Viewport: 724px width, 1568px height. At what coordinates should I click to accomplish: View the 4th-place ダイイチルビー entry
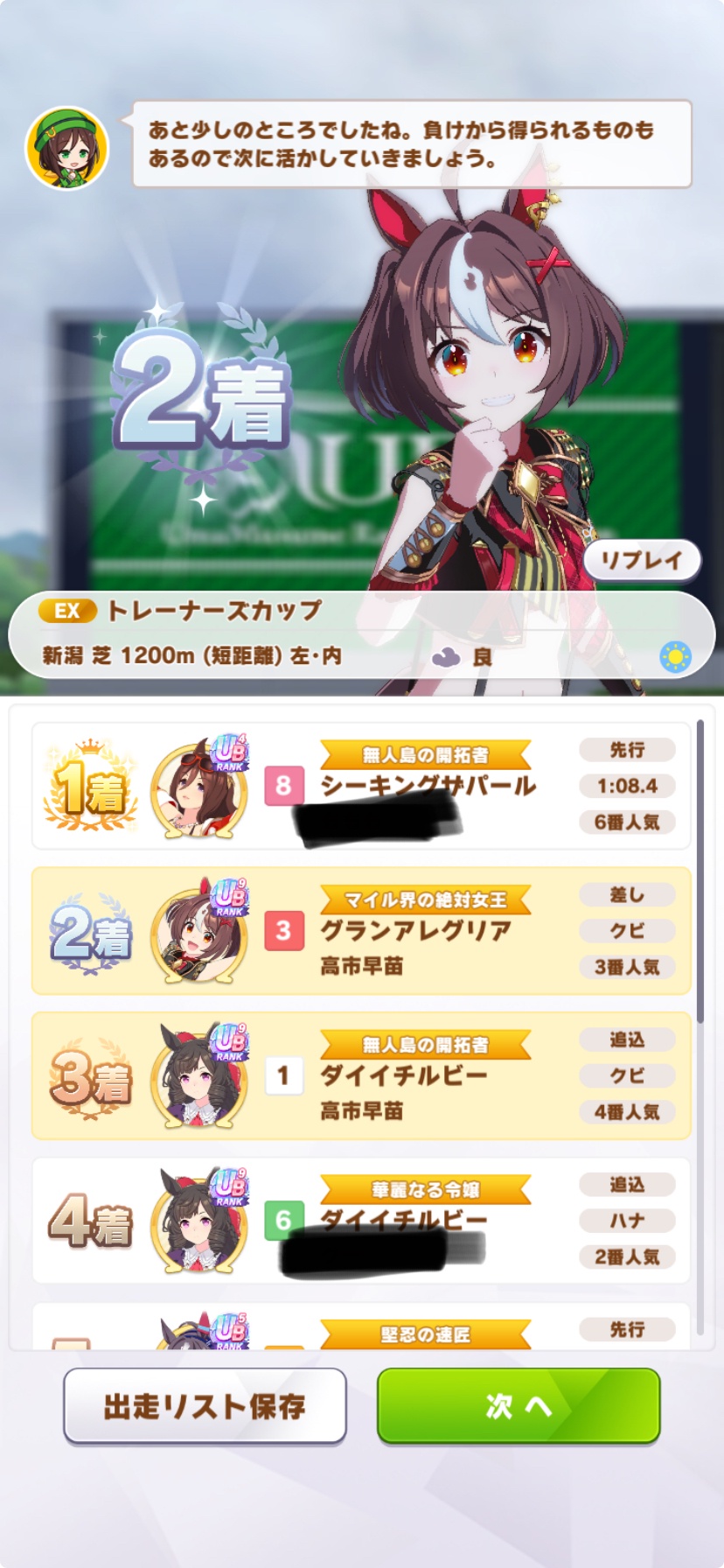[x=361, y=1221]
